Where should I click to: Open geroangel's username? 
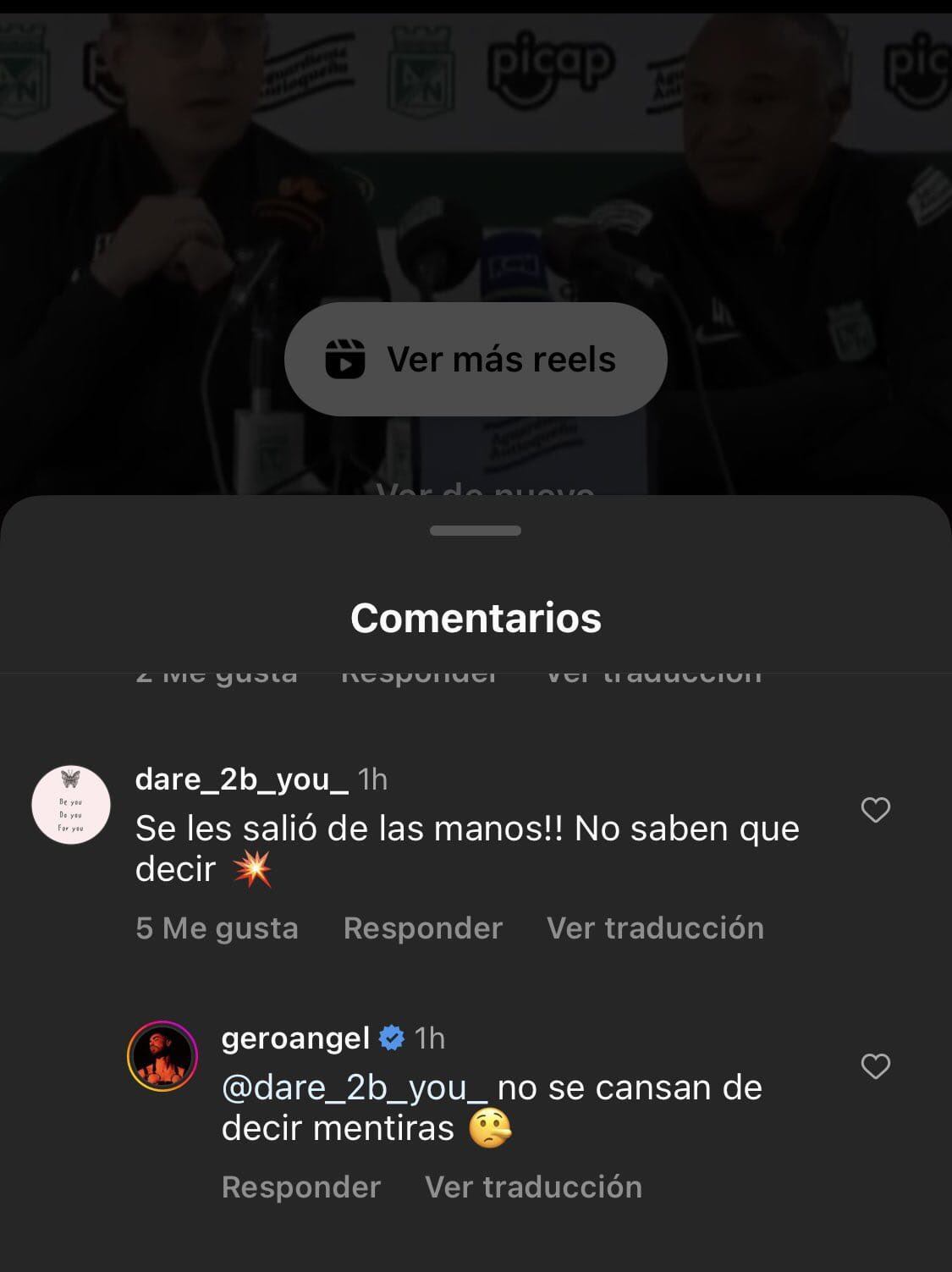click(x=294, y=1038)
